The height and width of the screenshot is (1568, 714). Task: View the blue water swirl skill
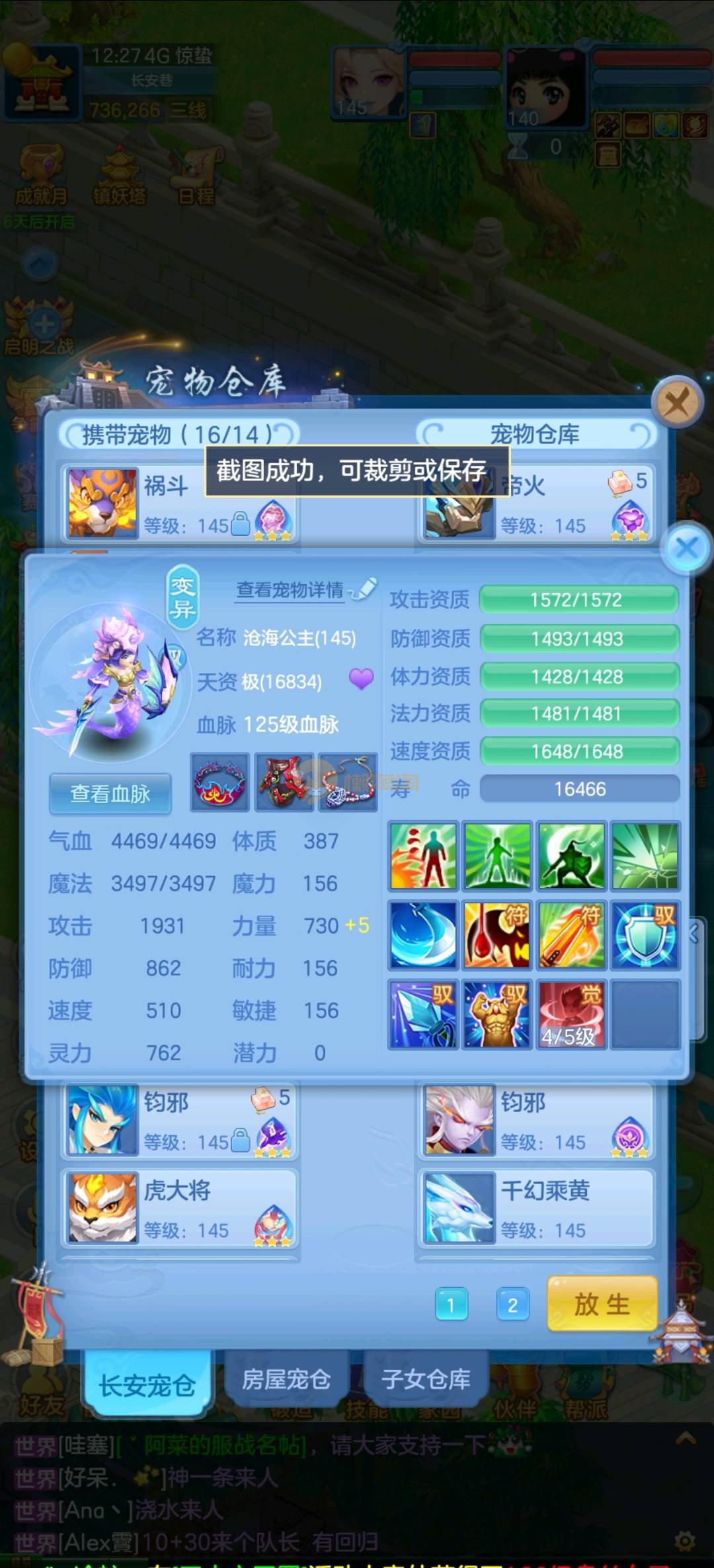point(423,935)
